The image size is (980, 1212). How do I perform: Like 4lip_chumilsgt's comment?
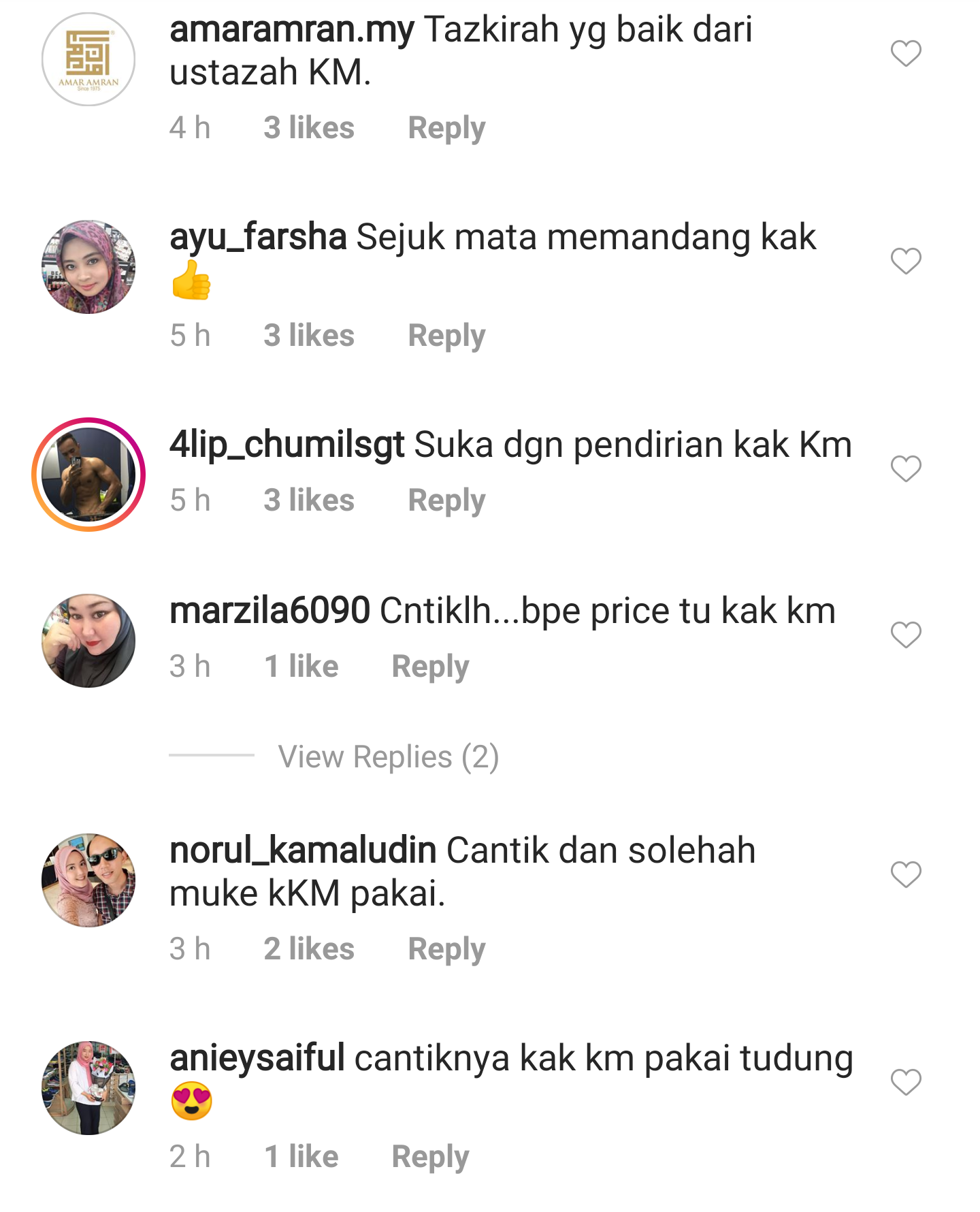pyautogui.click(x=906, y=469)
